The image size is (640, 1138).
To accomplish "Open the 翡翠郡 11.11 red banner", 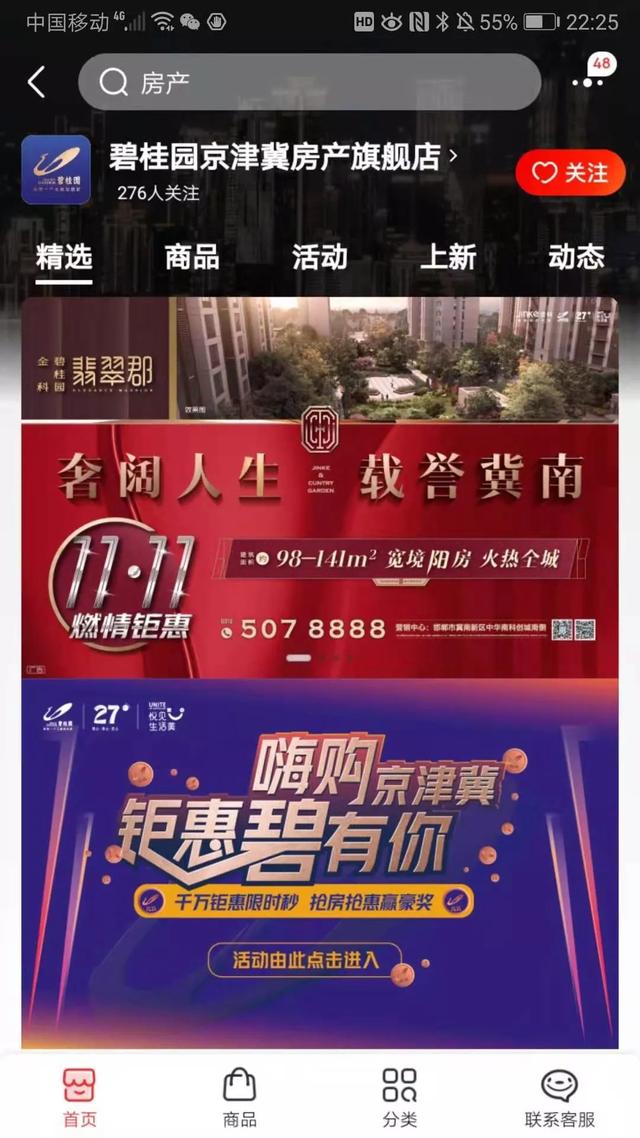I will [x=320, y=488].
